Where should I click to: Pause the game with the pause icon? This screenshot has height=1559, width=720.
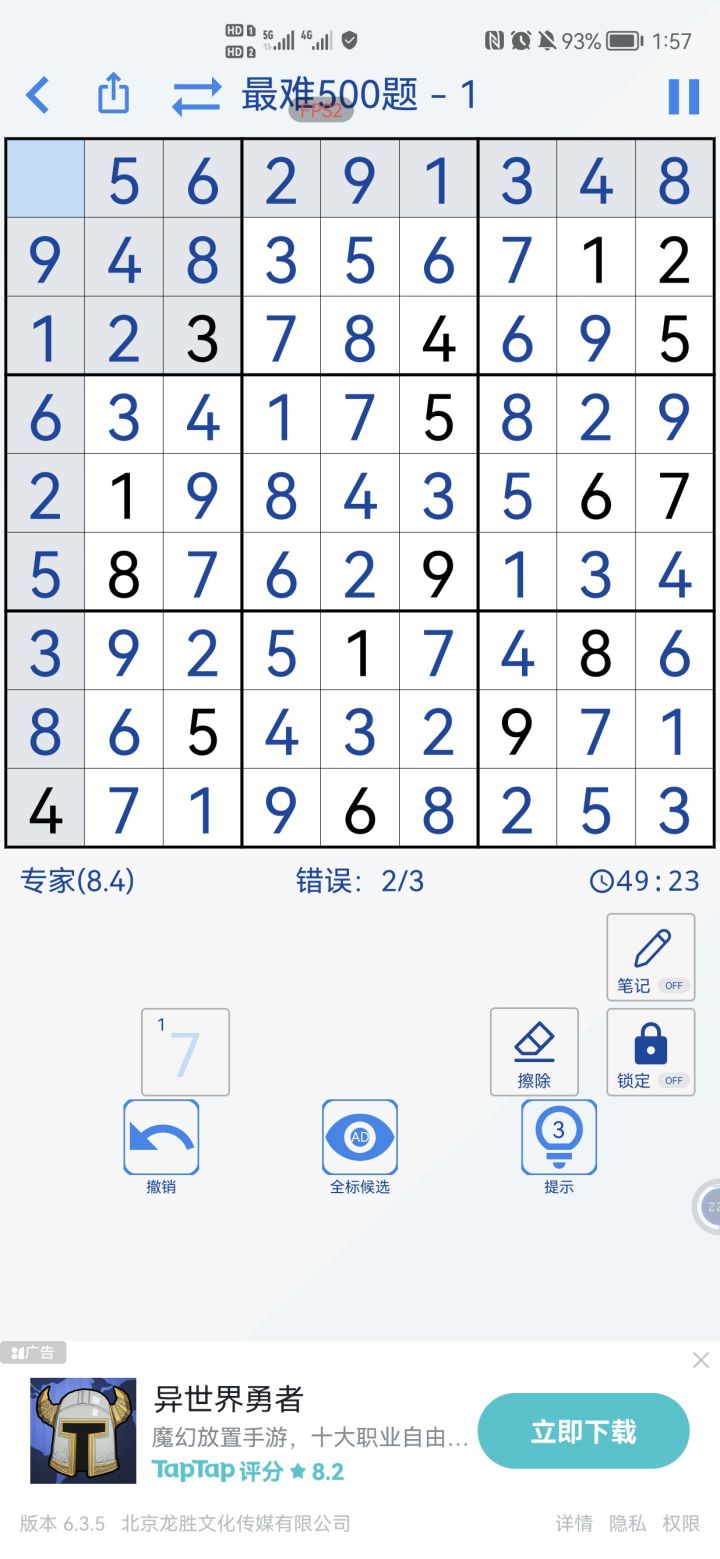click(x=684, y=95)
